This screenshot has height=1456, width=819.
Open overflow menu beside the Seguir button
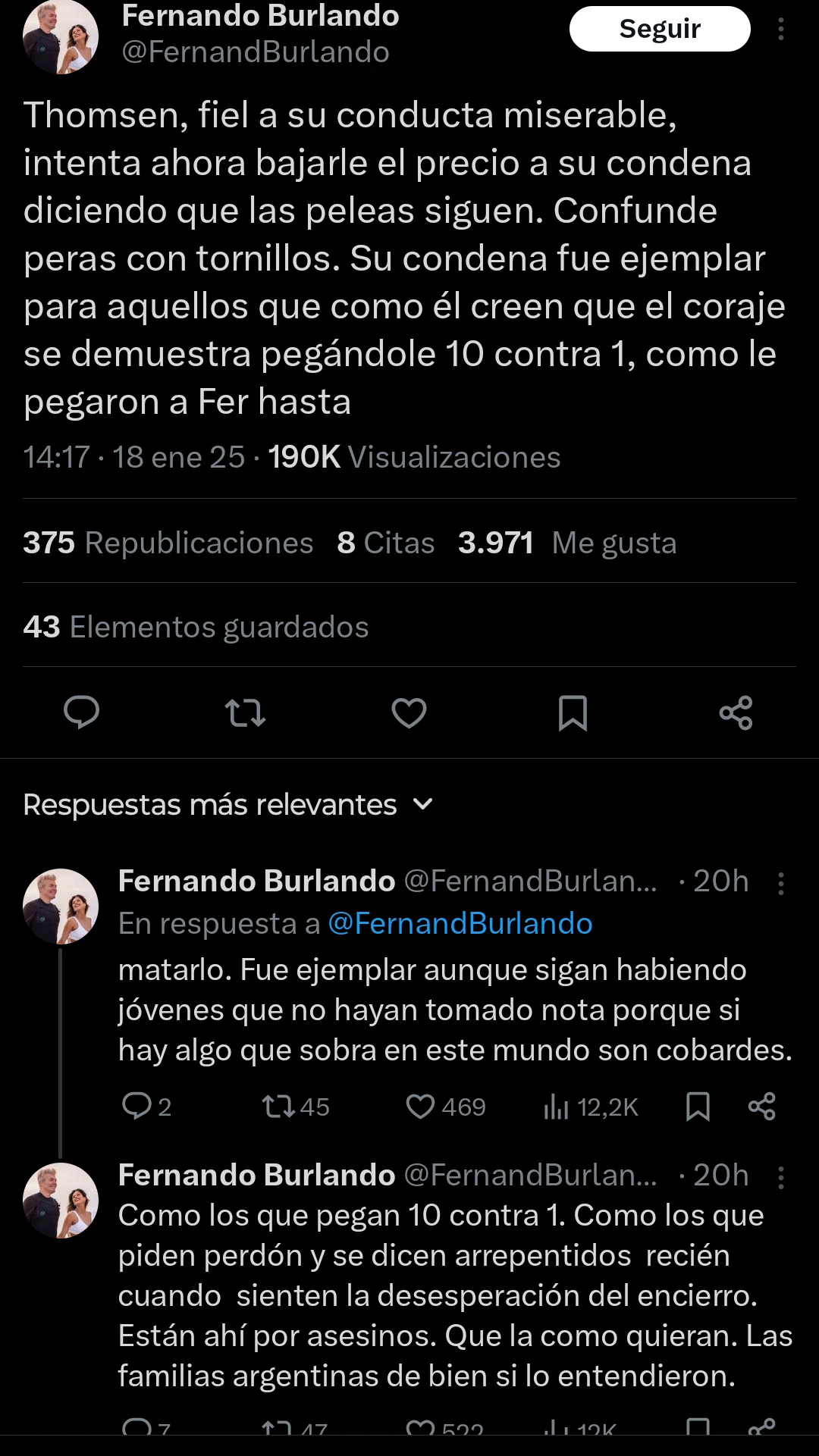click(x=781, y=29)
